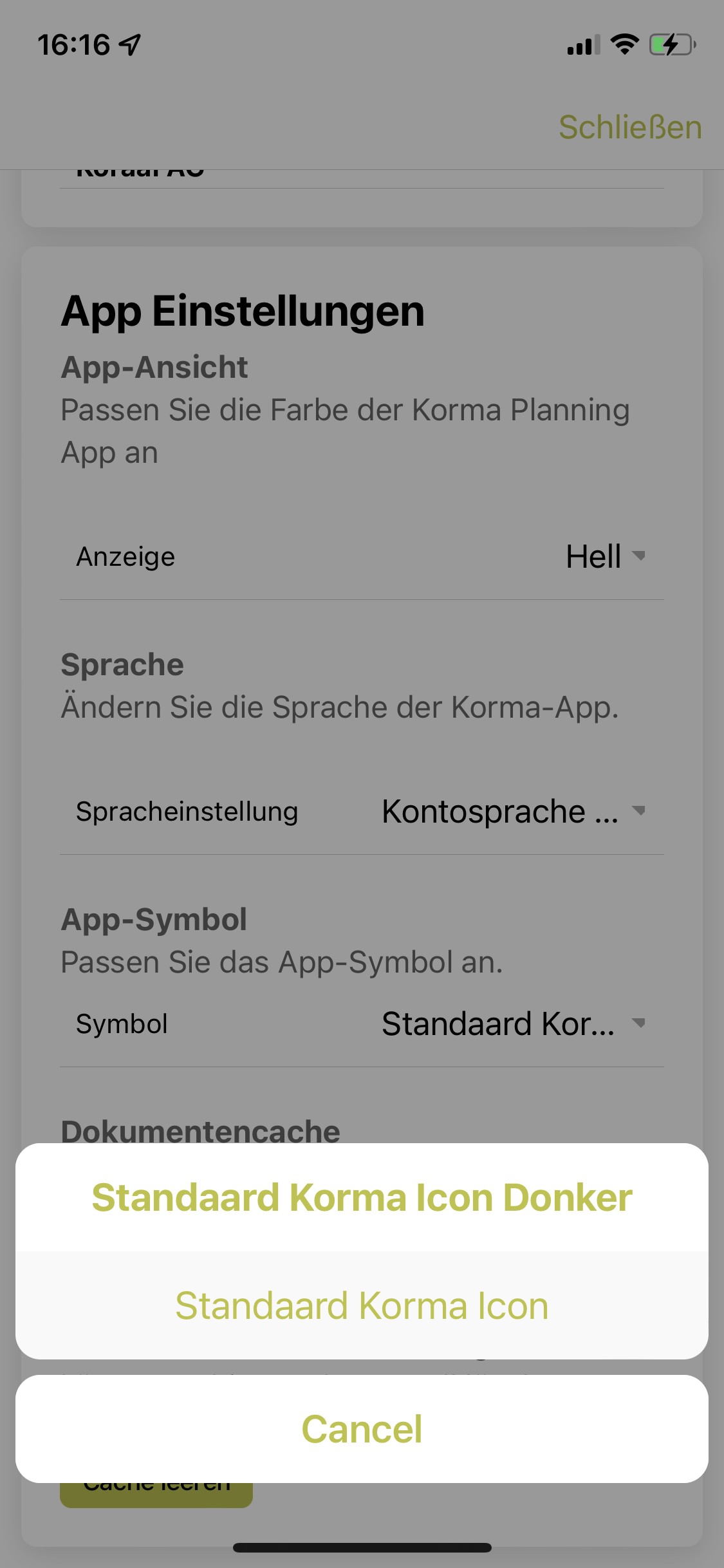Cancel the icon selection sheet
The image size is (724, 1568).
tap(362, 1429)
